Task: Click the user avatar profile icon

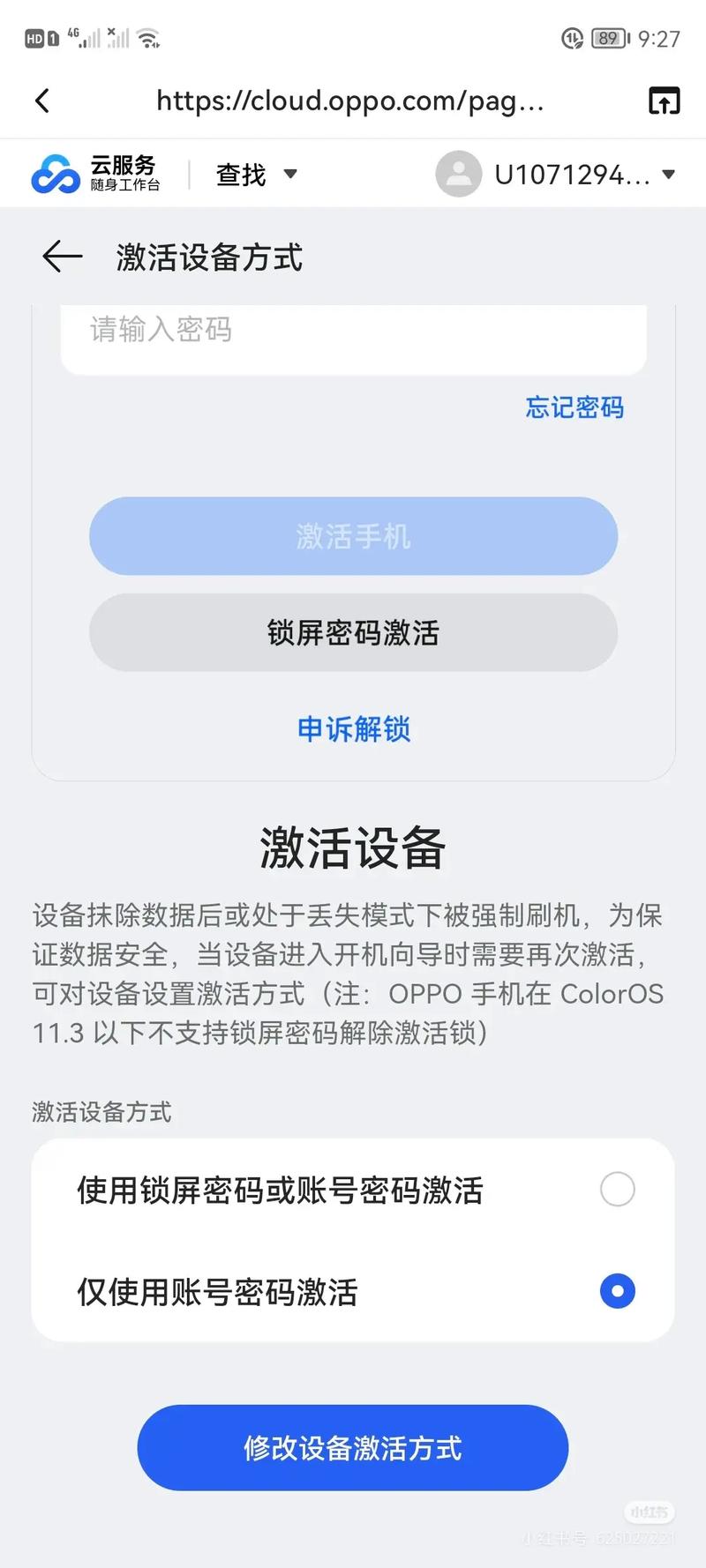Action: 459,174
